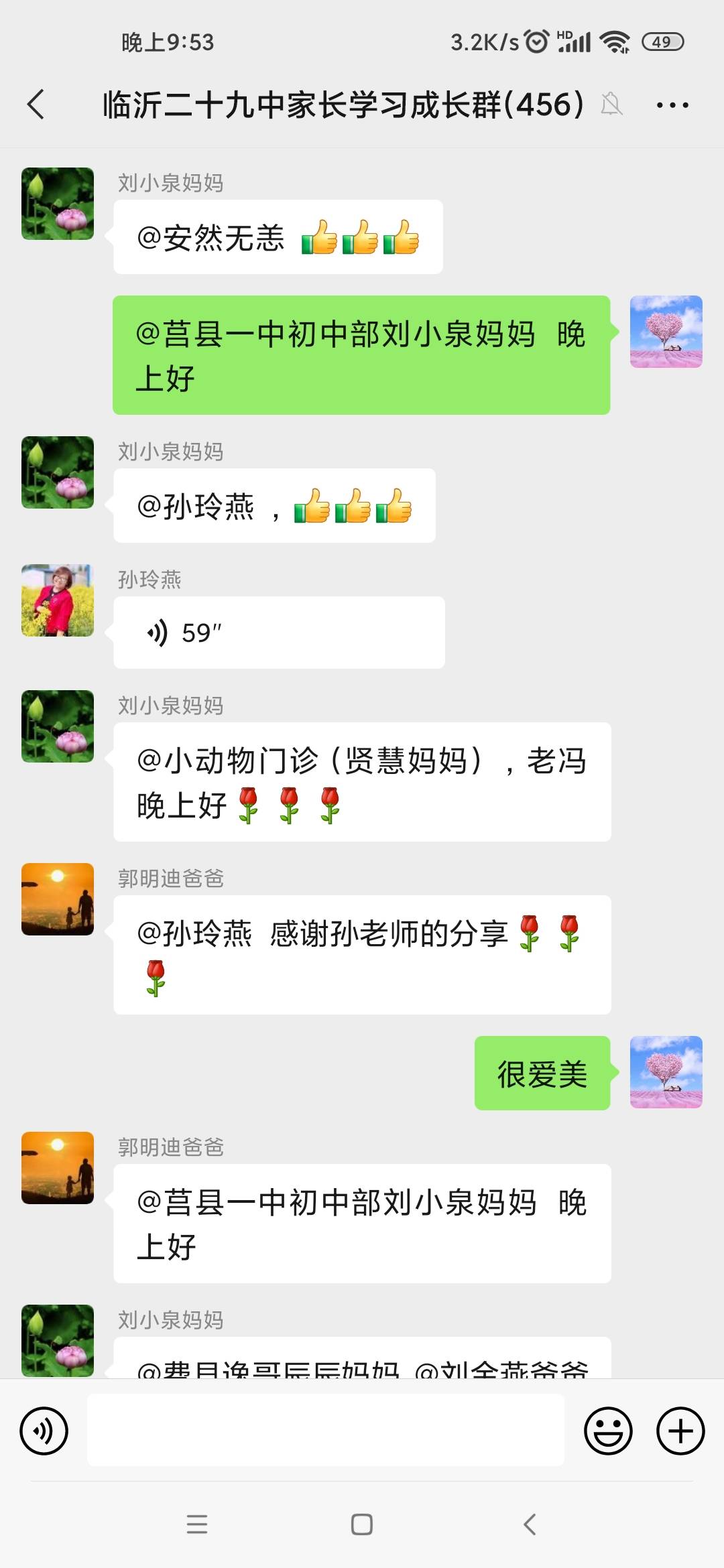Tap 郭明迪爸爸's sunset avatar

point(57,899)
